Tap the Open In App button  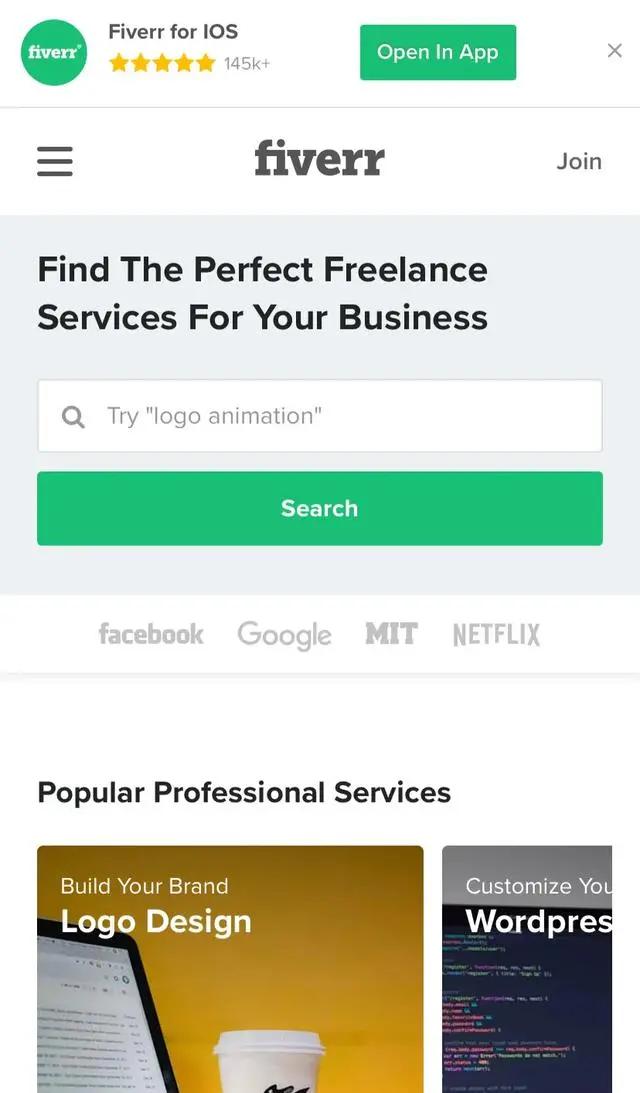coord(437,53)
